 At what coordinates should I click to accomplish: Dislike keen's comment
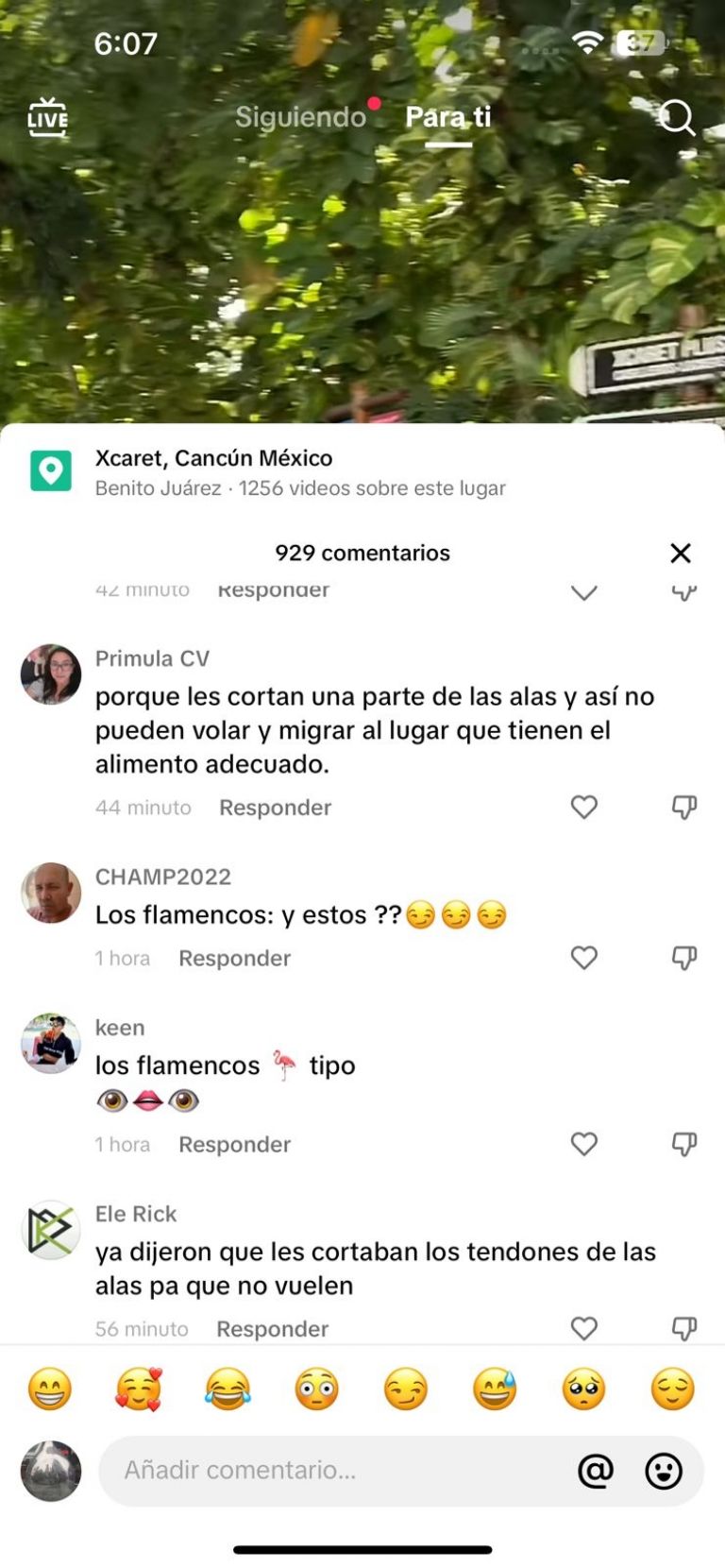pyautogui.click(x=683, y=1144)
